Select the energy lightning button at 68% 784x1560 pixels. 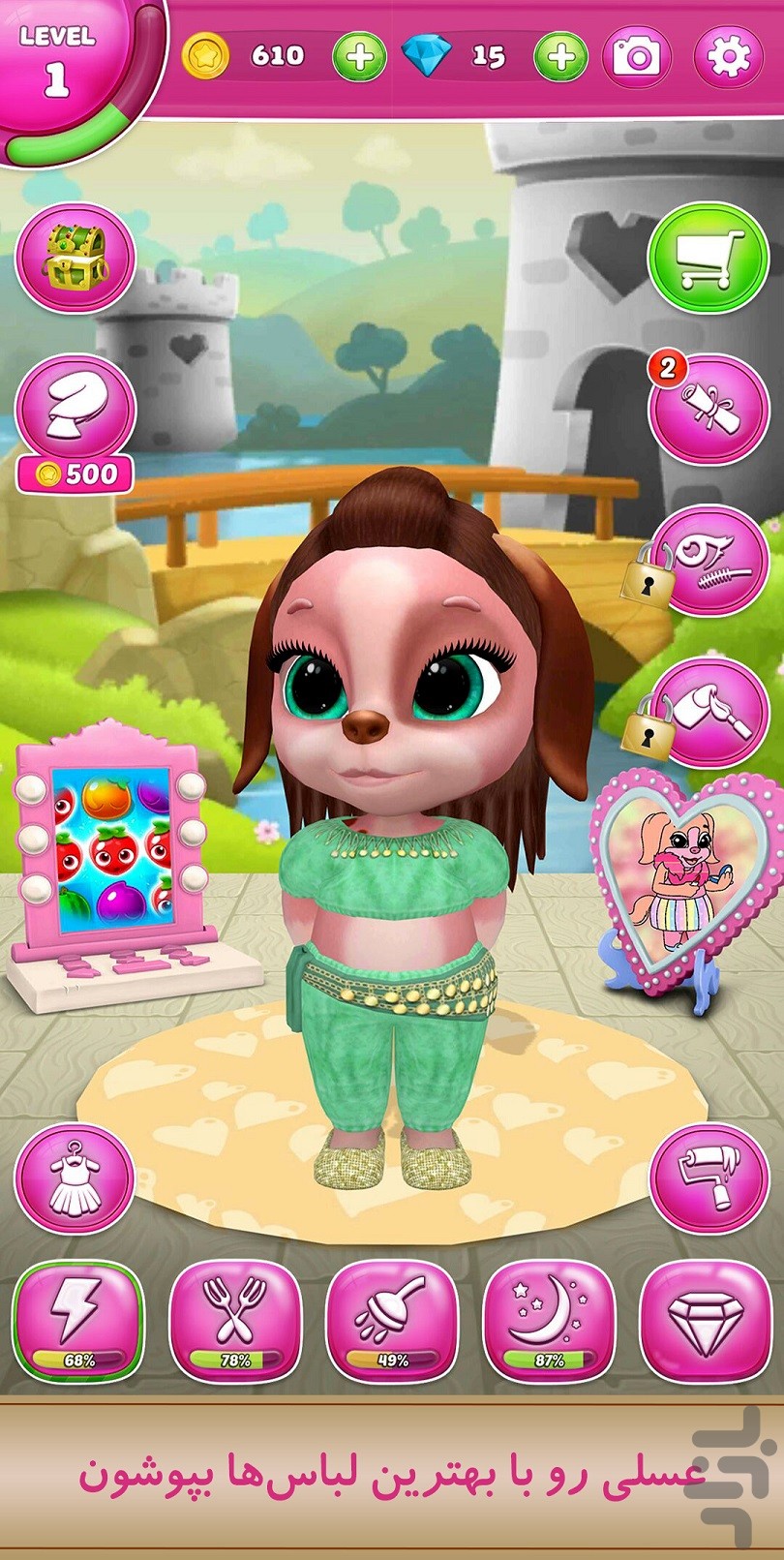coord(78,1321)
